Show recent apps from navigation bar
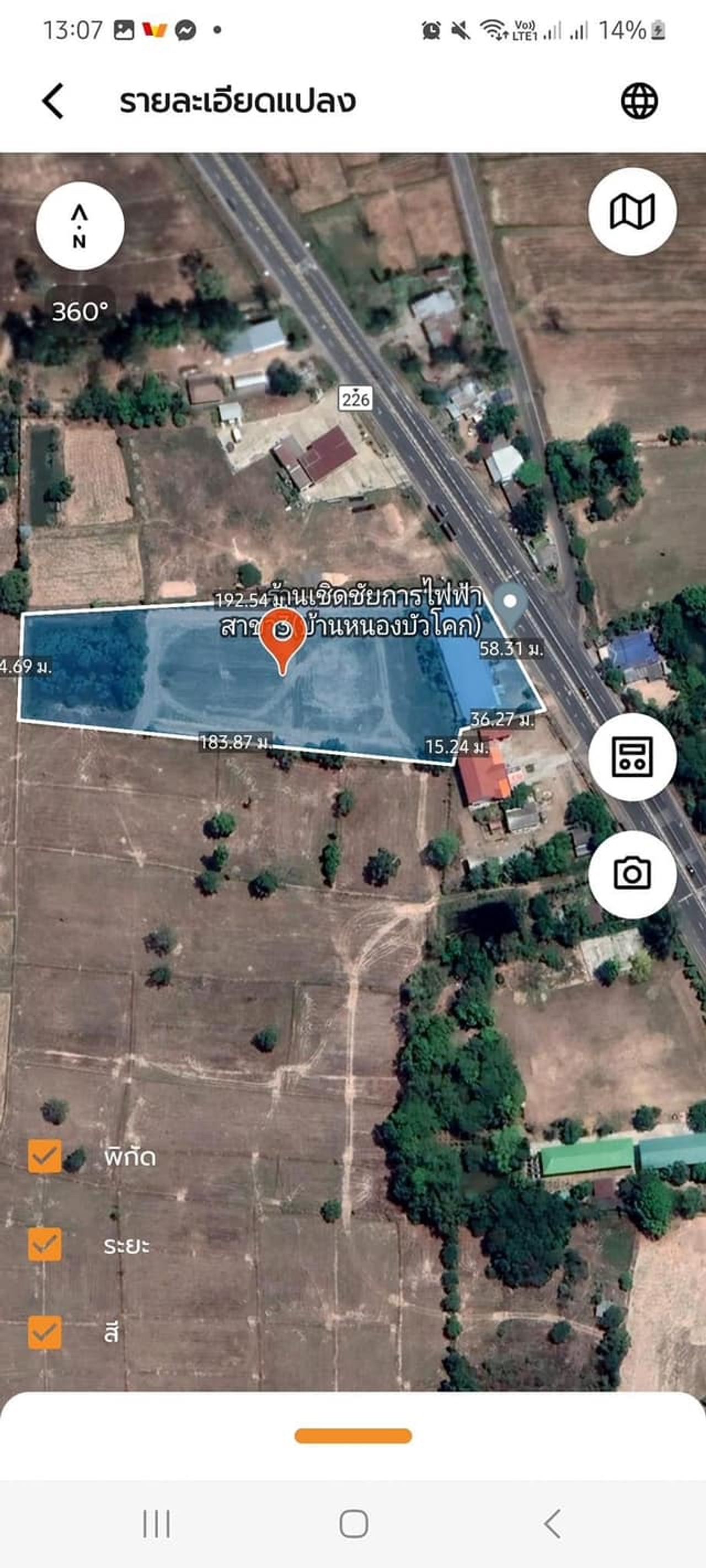This screenshot has height=1568, width=706. click(x=157, y=1523)
